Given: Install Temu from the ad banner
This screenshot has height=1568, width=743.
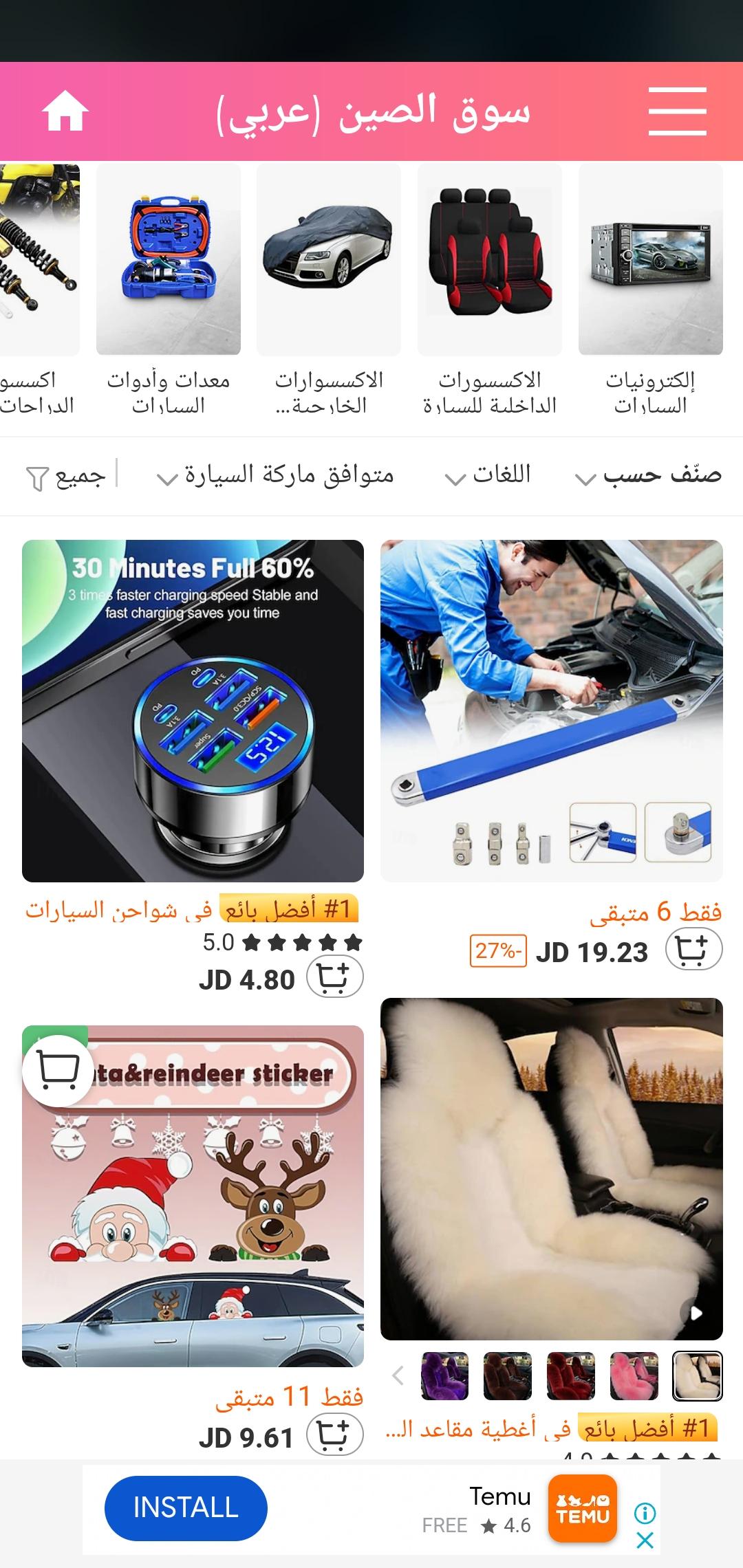Looking at the screenshot, I should [185, 1507].
